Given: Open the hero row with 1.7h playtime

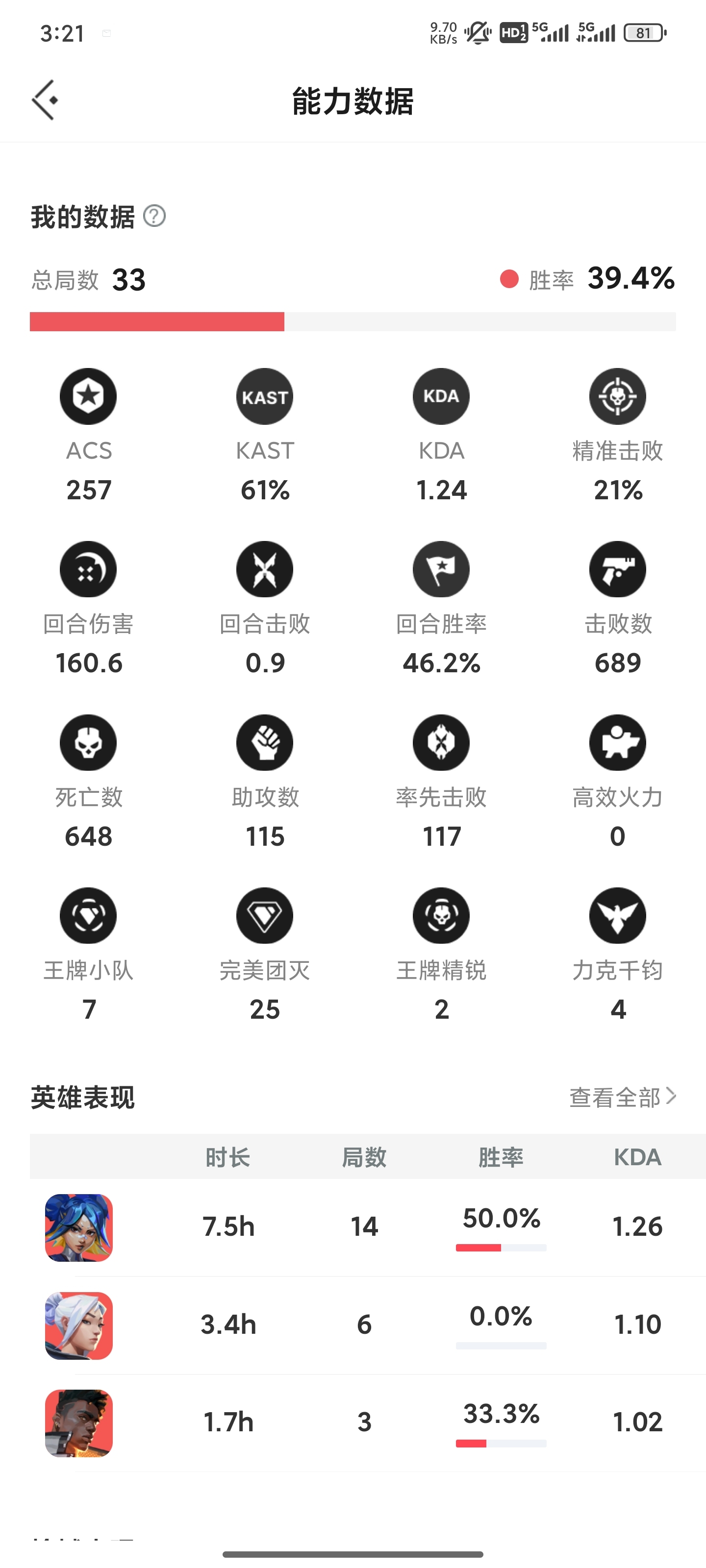Looking at the screenshot, I should [365, 1422].
